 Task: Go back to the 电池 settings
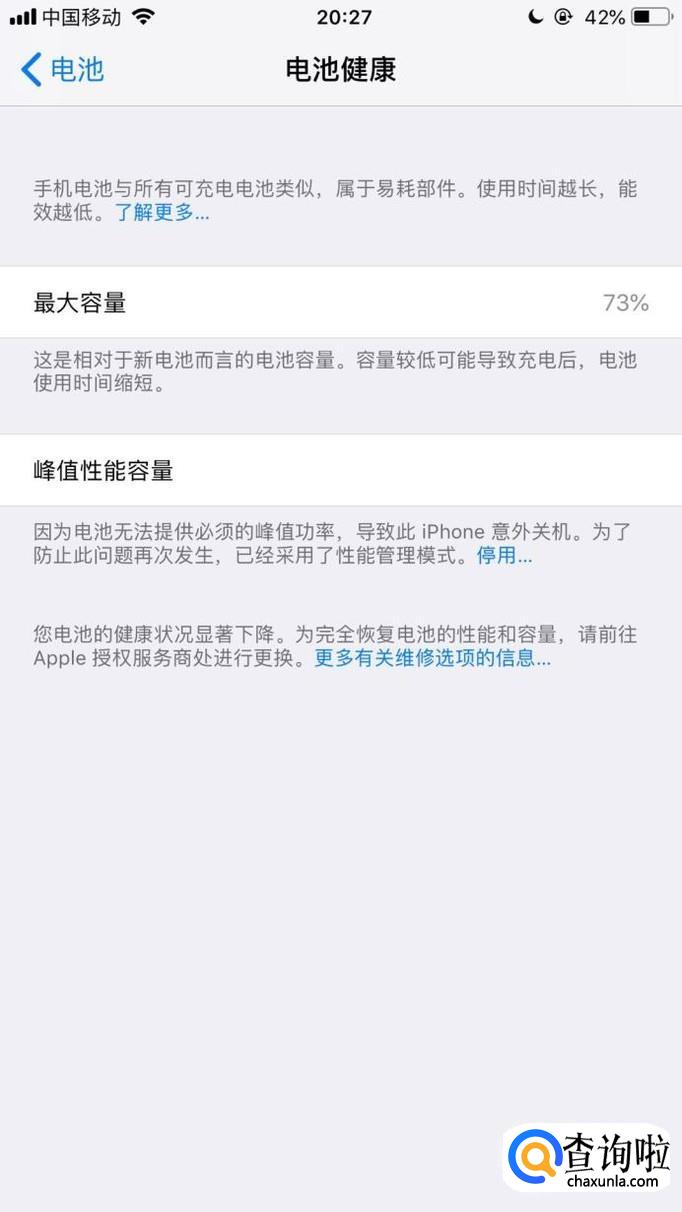[62, 69]
